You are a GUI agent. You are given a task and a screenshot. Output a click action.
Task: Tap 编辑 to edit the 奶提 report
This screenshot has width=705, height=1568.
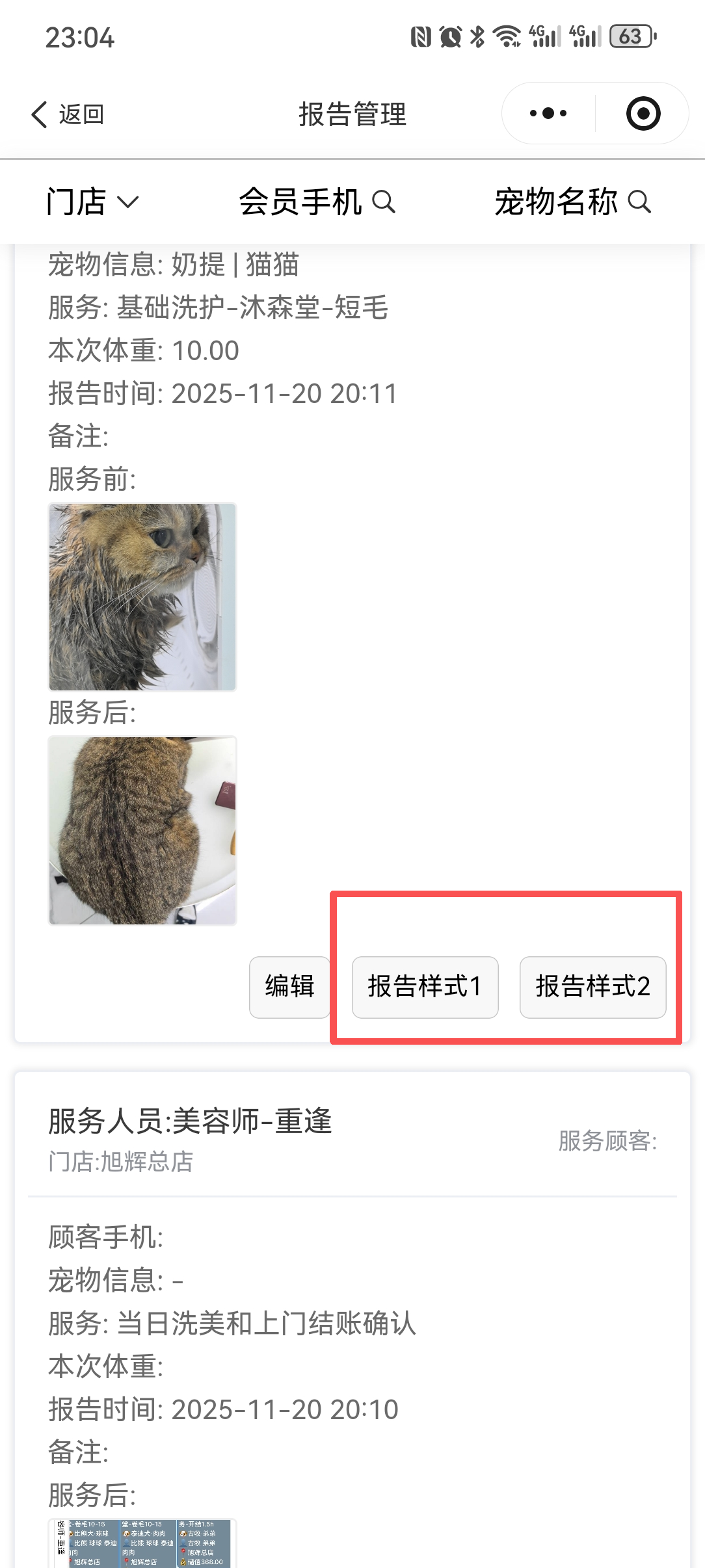coord(289,987)
